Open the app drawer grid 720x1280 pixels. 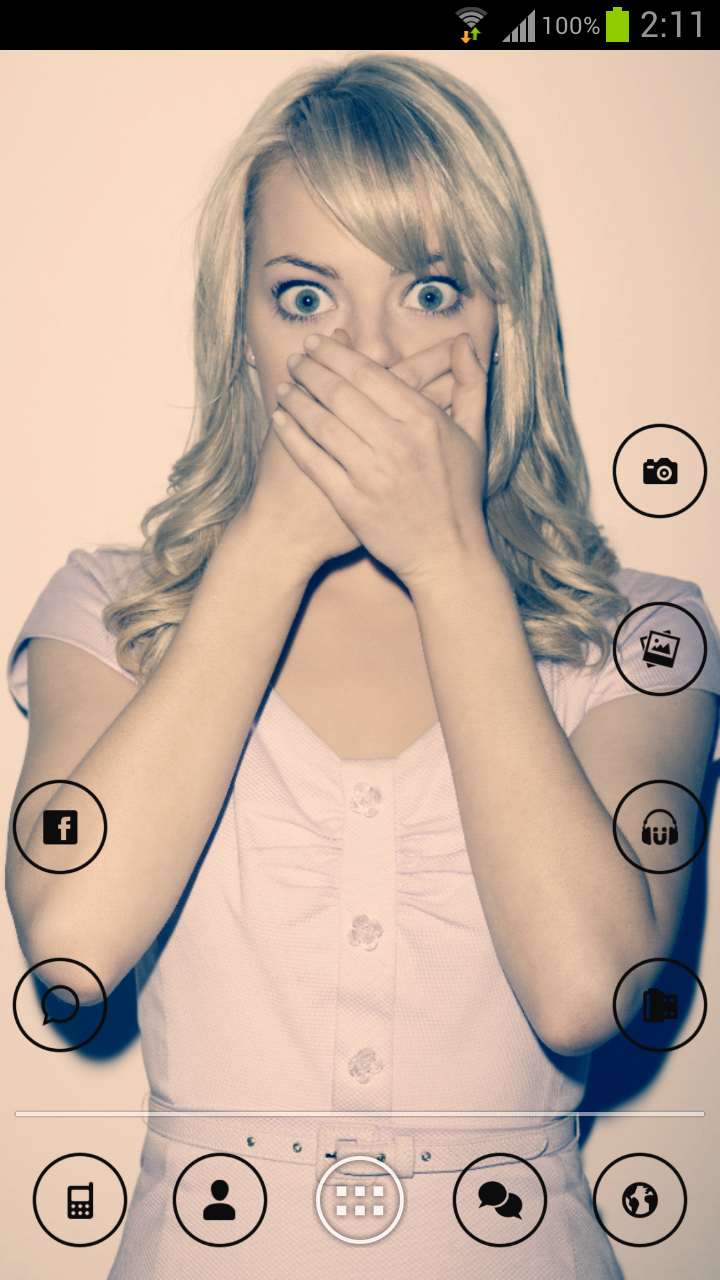tap(360, 1200)
